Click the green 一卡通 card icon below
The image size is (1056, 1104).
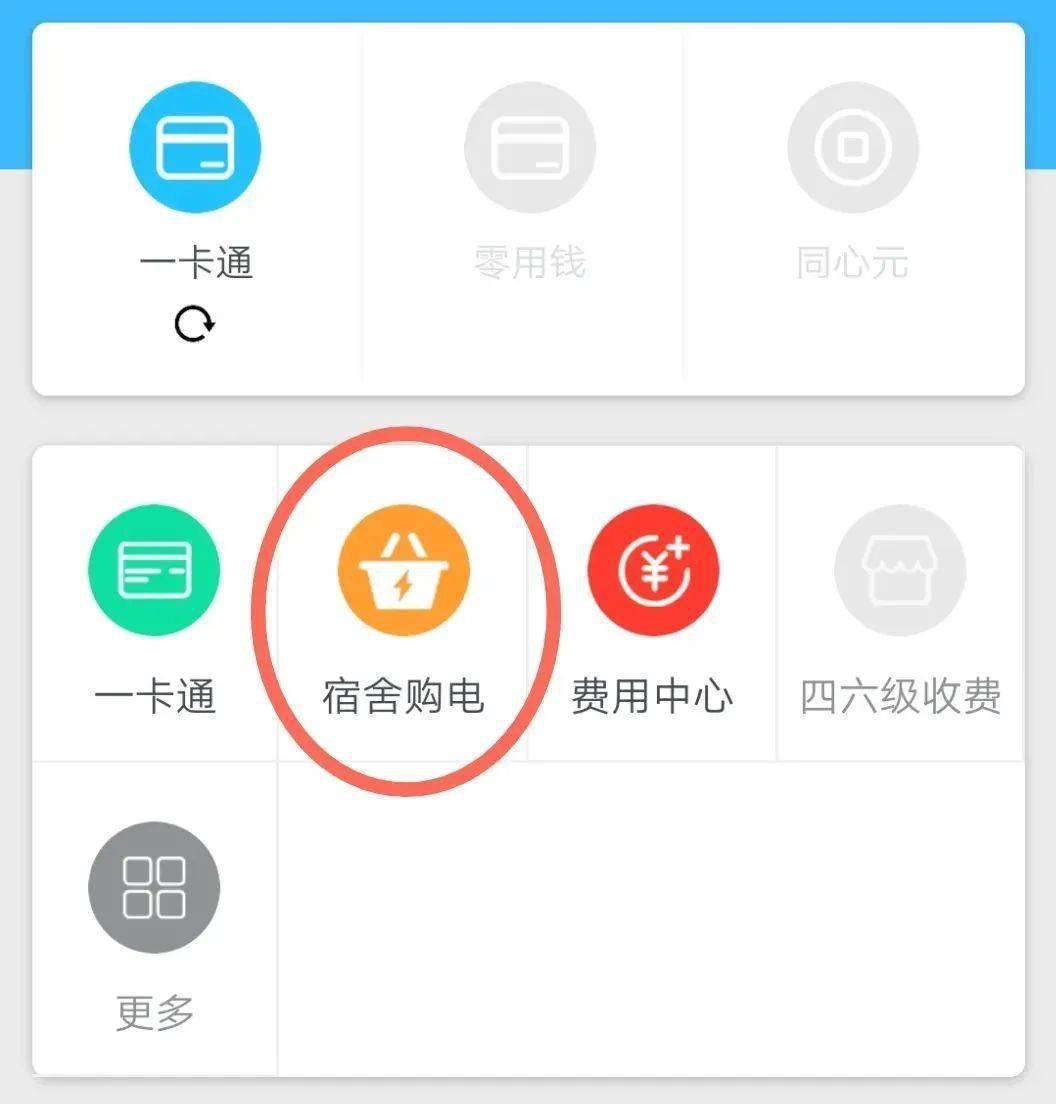[x=154, y=570]
